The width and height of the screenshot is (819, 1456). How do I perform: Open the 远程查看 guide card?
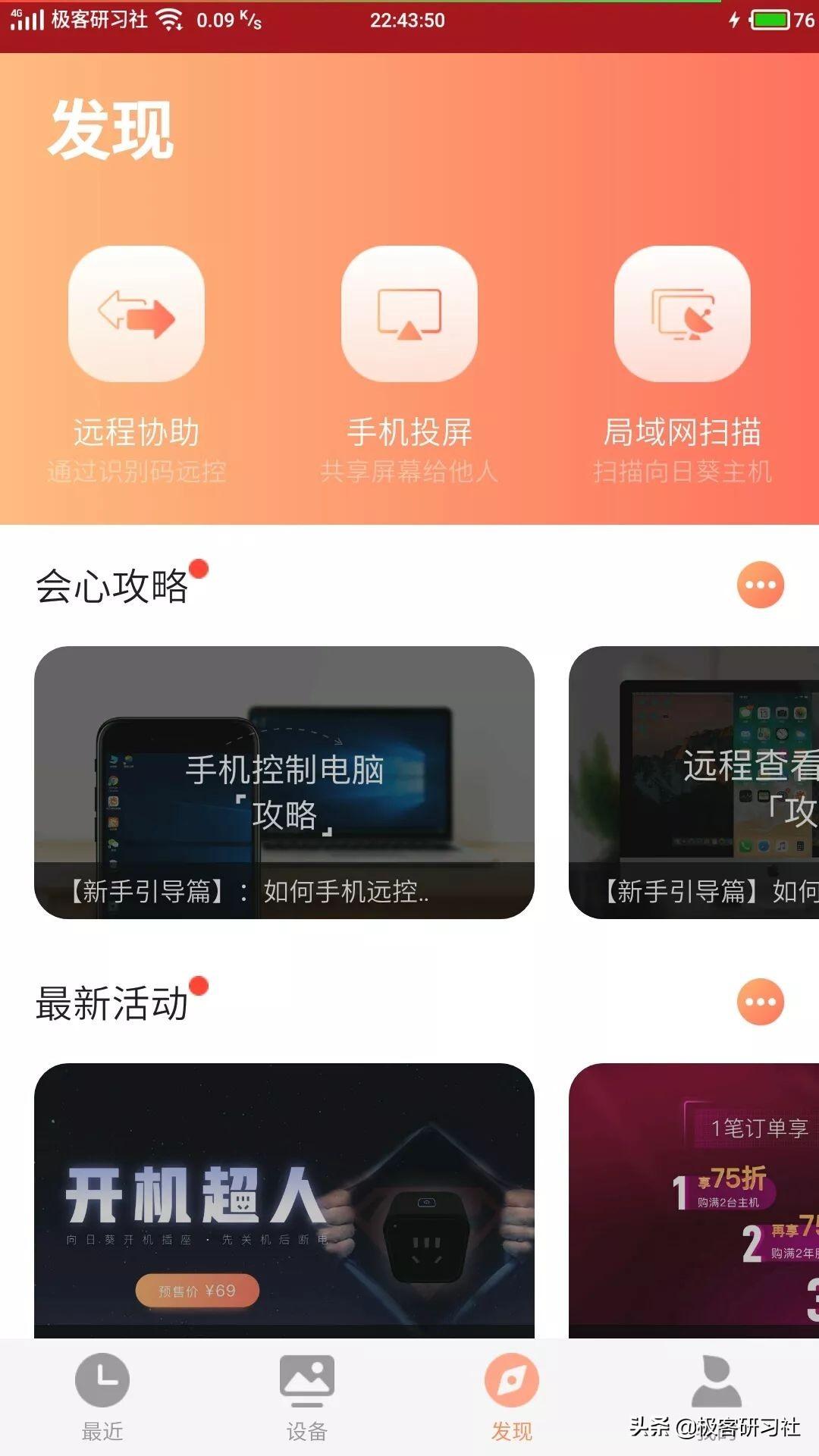pyautogui.click(x=694, y=782)
